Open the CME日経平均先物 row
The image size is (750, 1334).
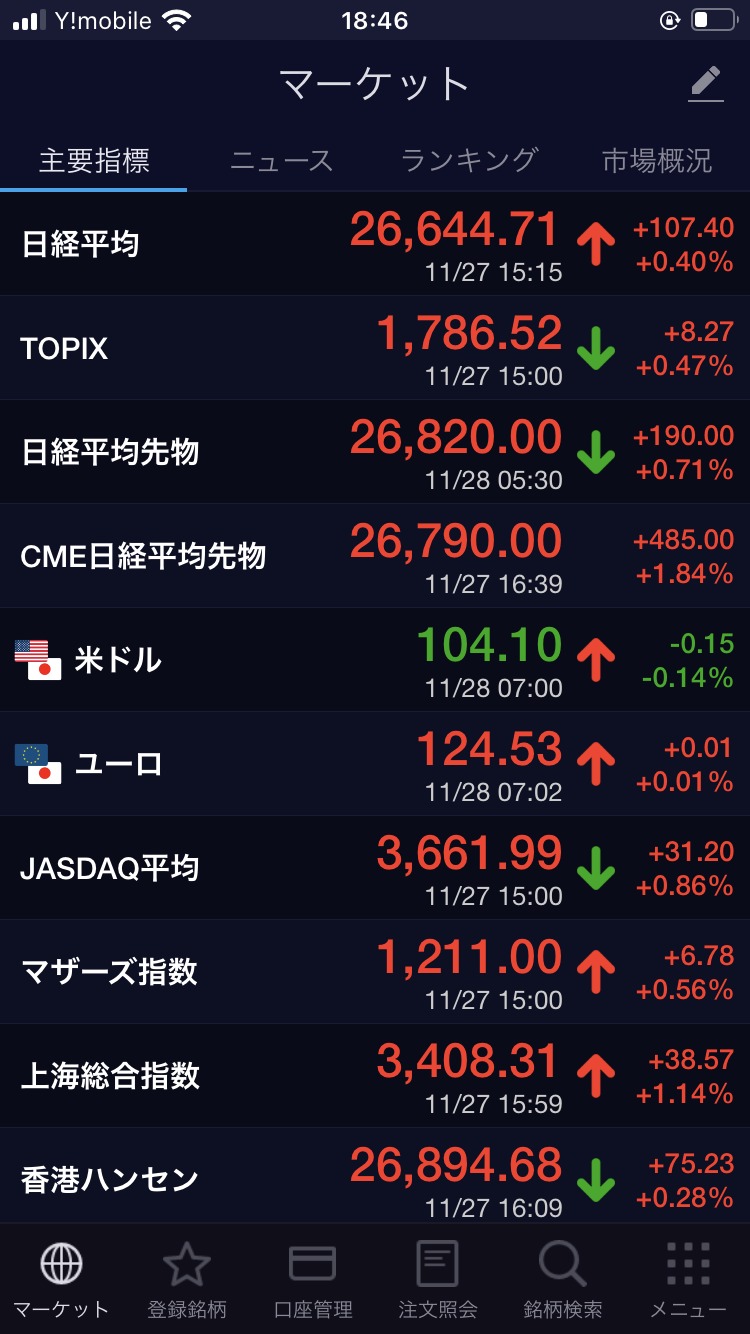(x=375, y=556)
